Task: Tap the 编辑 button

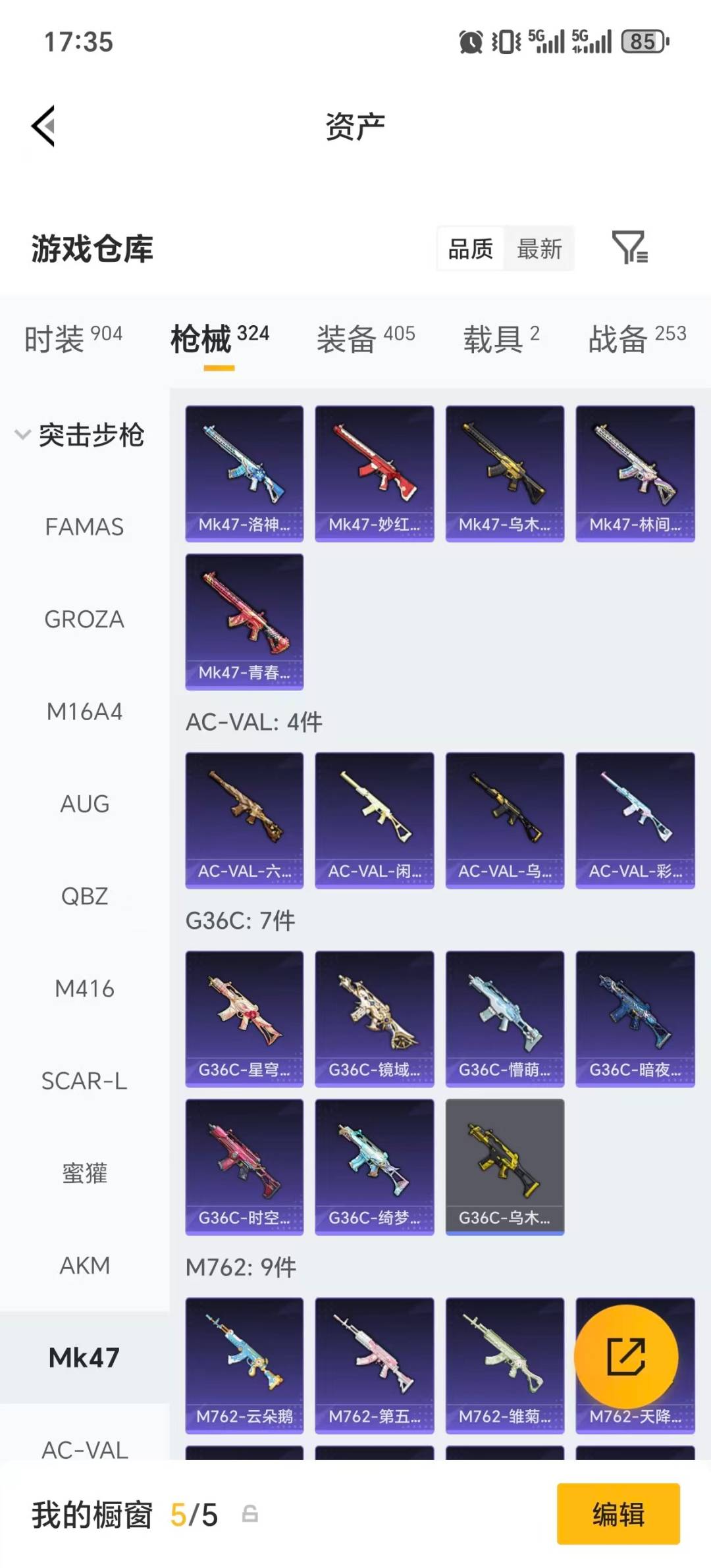Action: (618, 1514)
